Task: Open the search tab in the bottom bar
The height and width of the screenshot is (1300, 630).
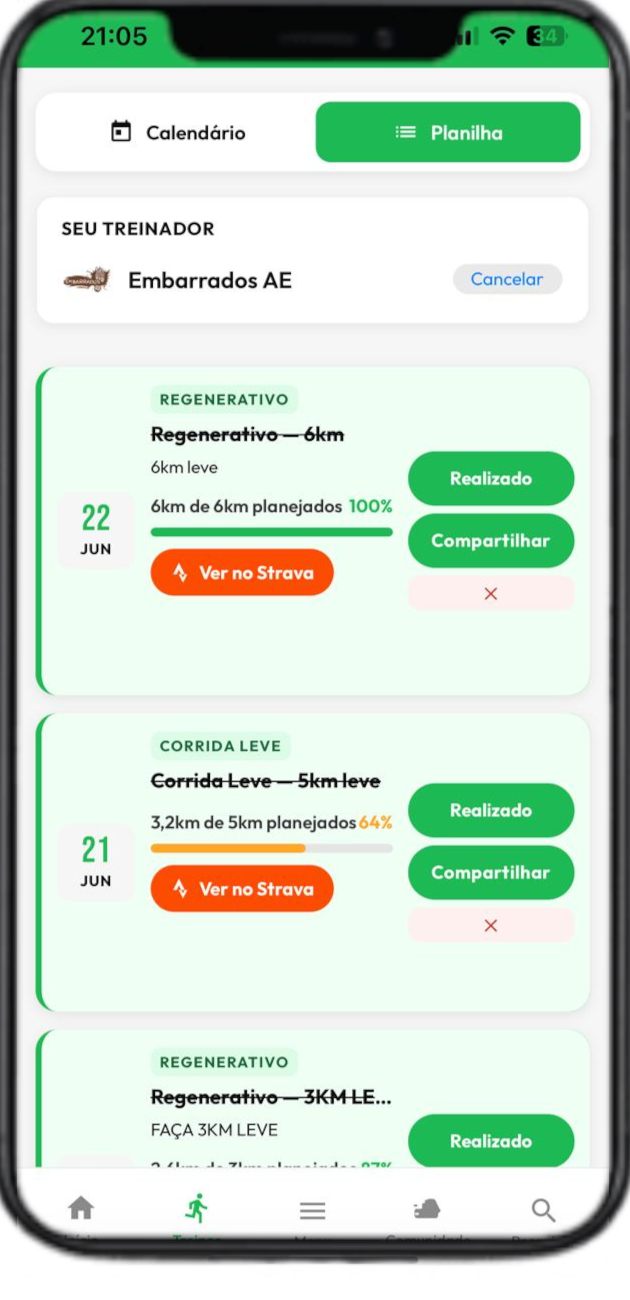Action: click(543, 1210)
